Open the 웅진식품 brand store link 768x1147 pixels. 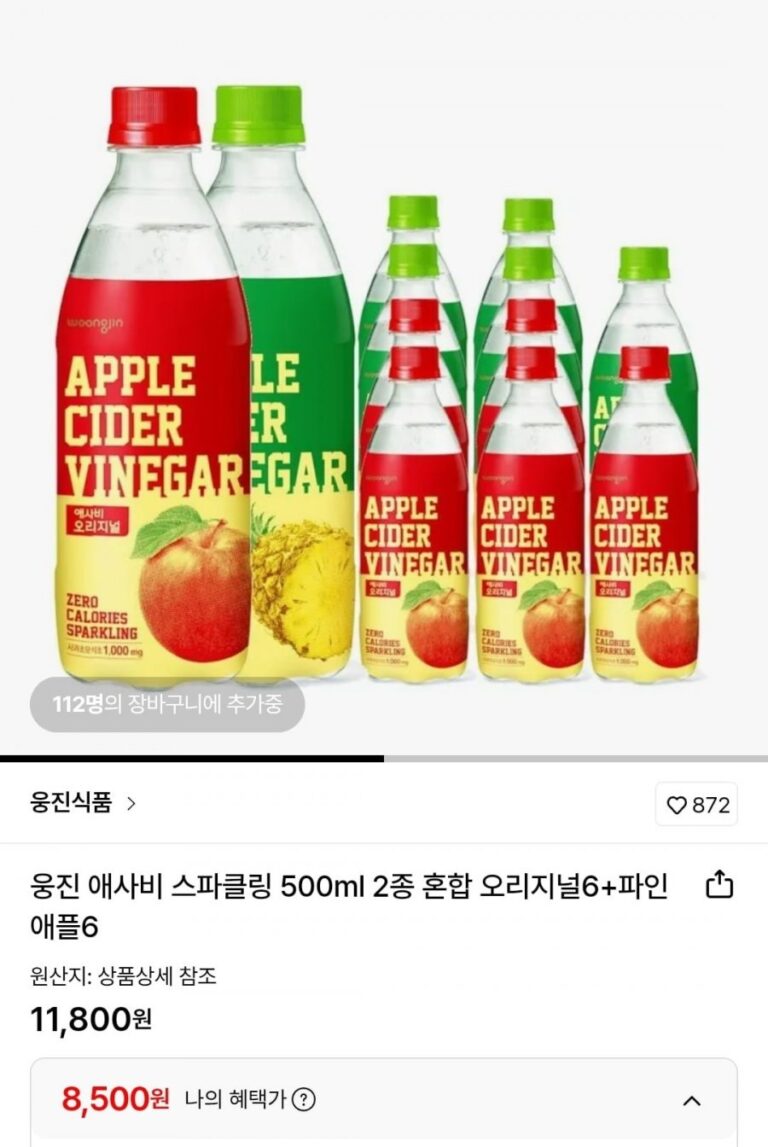coord(83,803)
